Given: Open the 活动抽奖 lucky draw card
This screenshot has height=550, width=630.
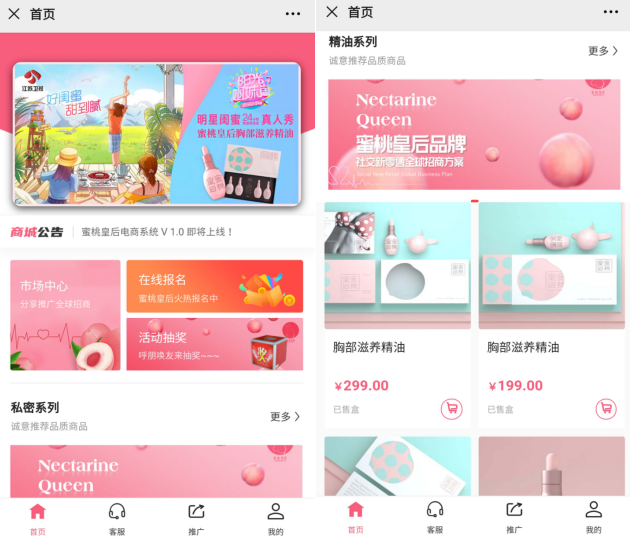Looking at the screenshot, I should 214,344.
